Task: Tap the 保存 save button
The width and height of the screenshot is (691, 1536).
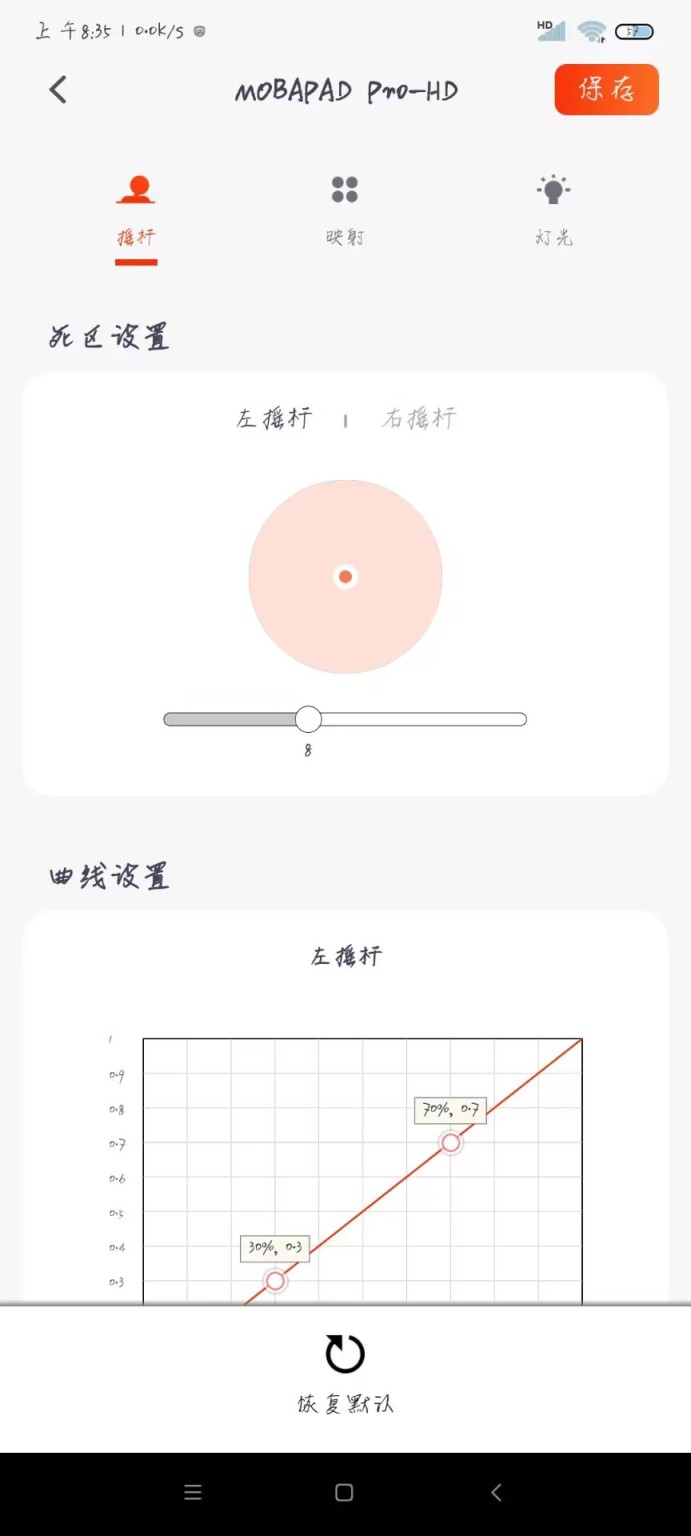Action: pyautogui.click(x=606, y=90)
